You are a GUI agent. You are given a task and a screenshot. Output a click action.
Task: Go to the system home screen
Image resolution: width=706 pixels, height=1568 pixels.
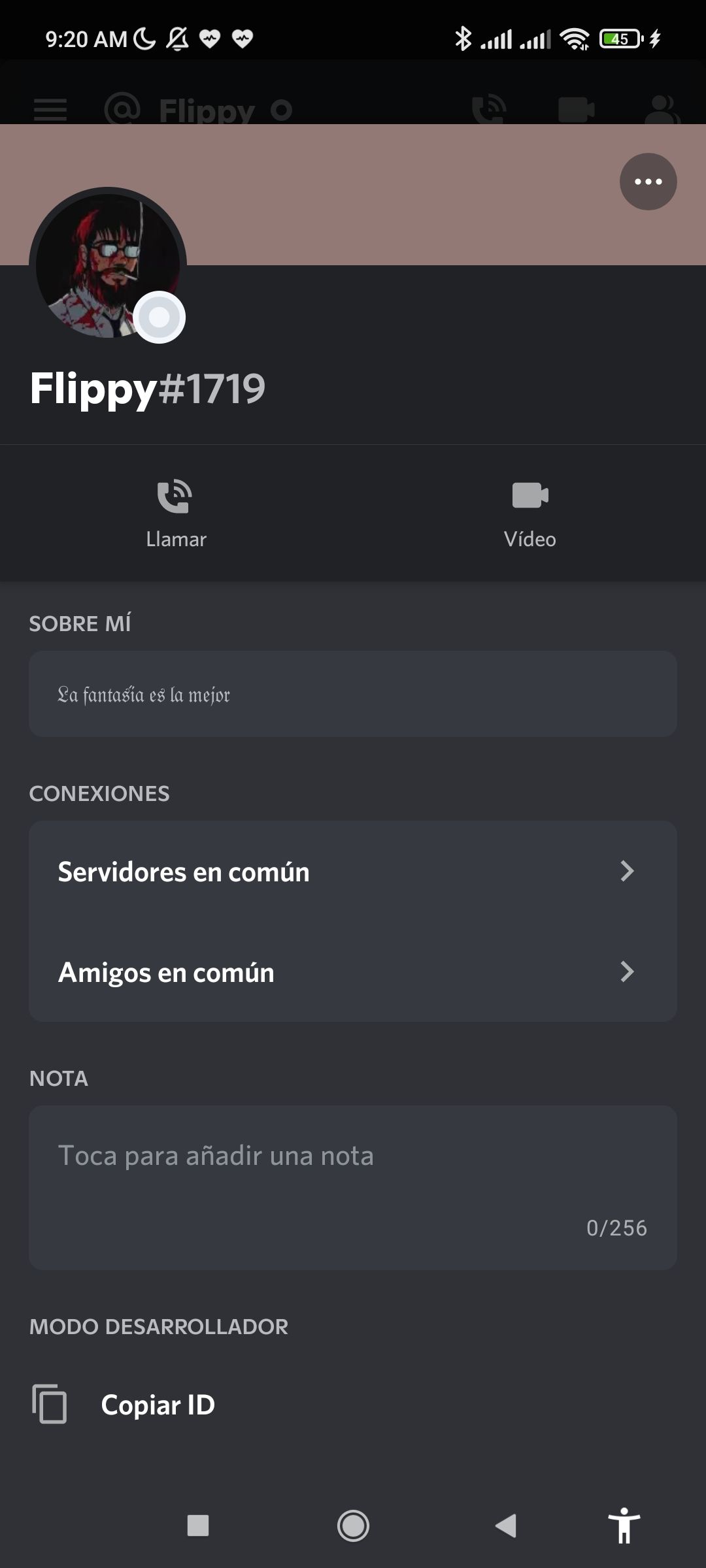click(353, 1526)
